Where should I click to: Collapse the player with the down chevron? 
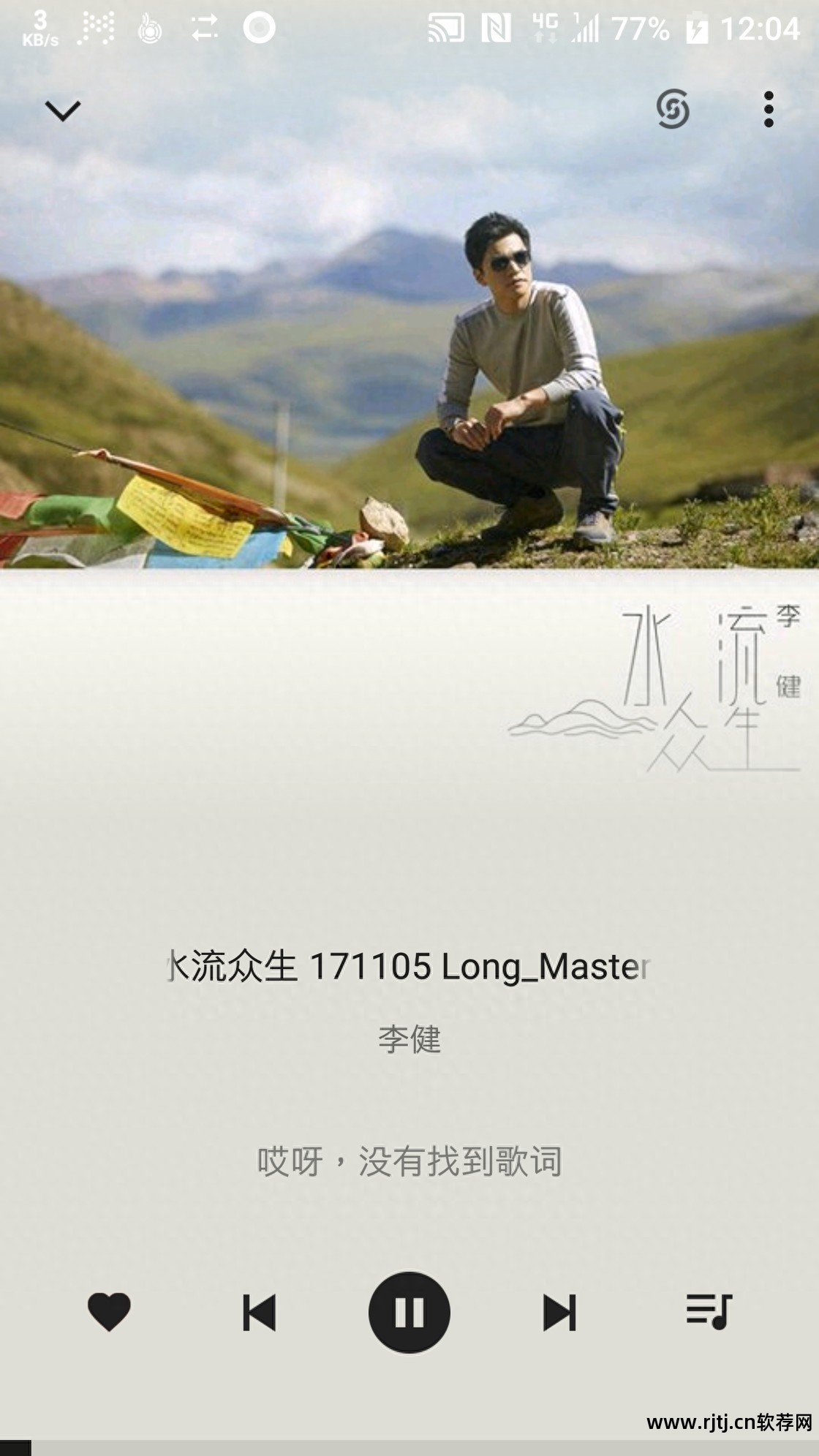click(x=64, y=110)
